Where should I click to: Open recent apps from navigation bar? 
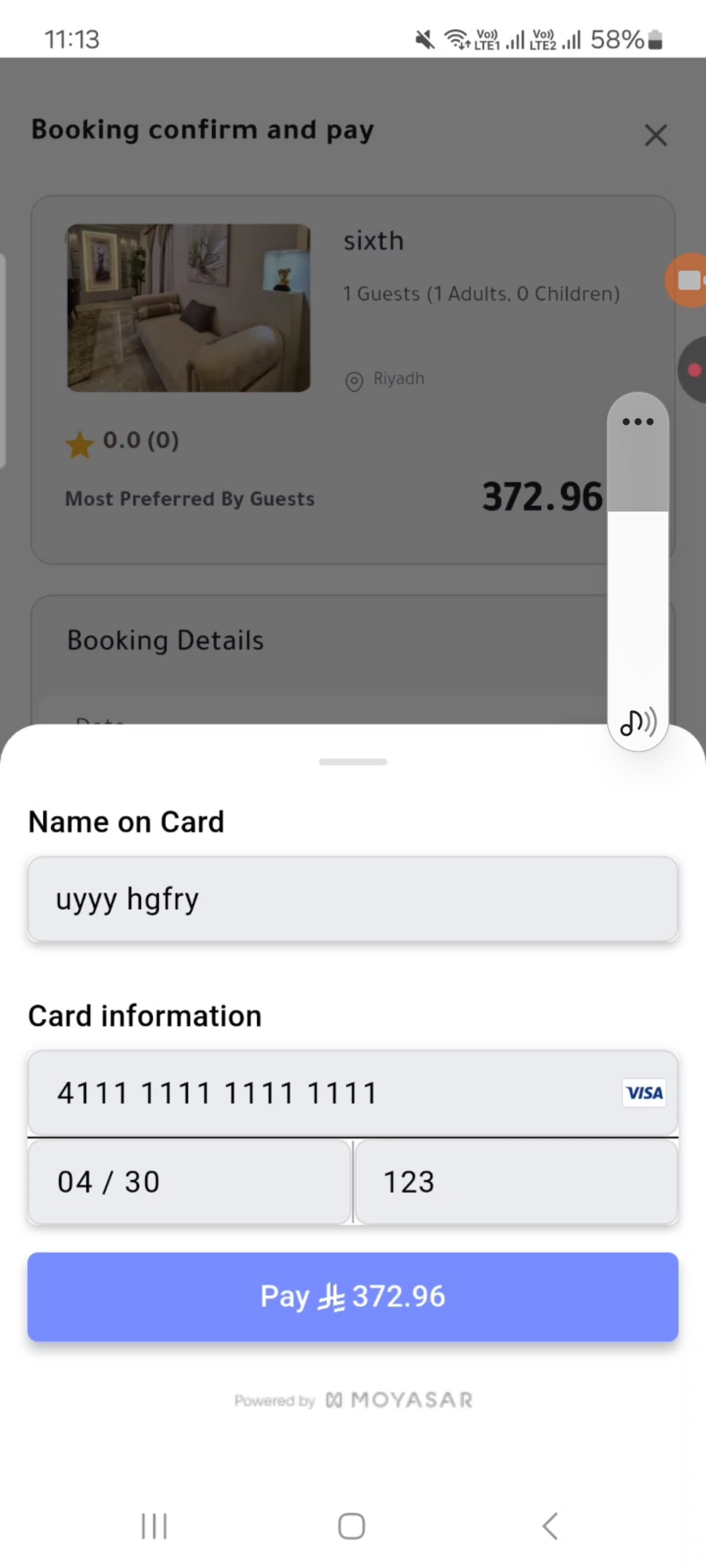click(x=154, y=1526)
